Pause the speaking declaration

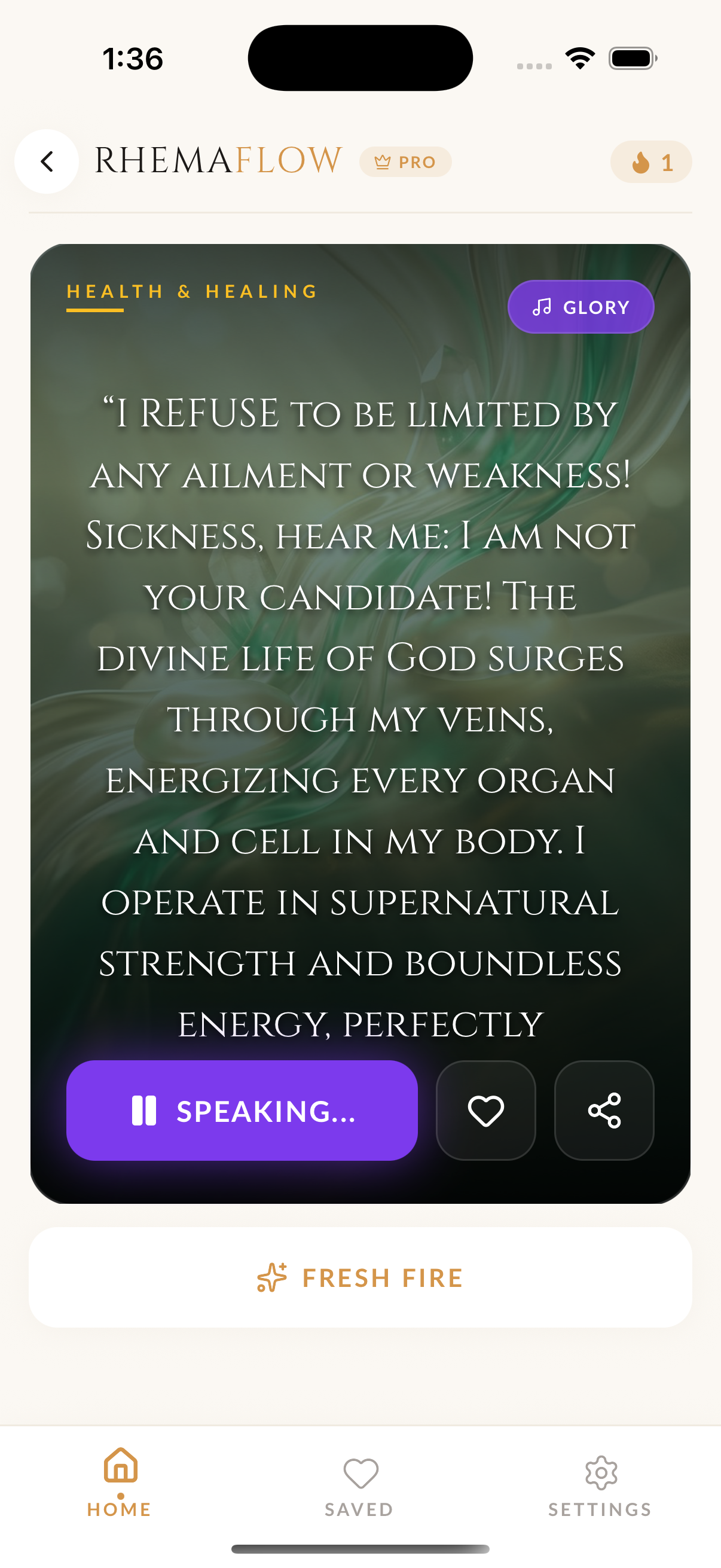pyautogui.click(x=242, y=1111)
